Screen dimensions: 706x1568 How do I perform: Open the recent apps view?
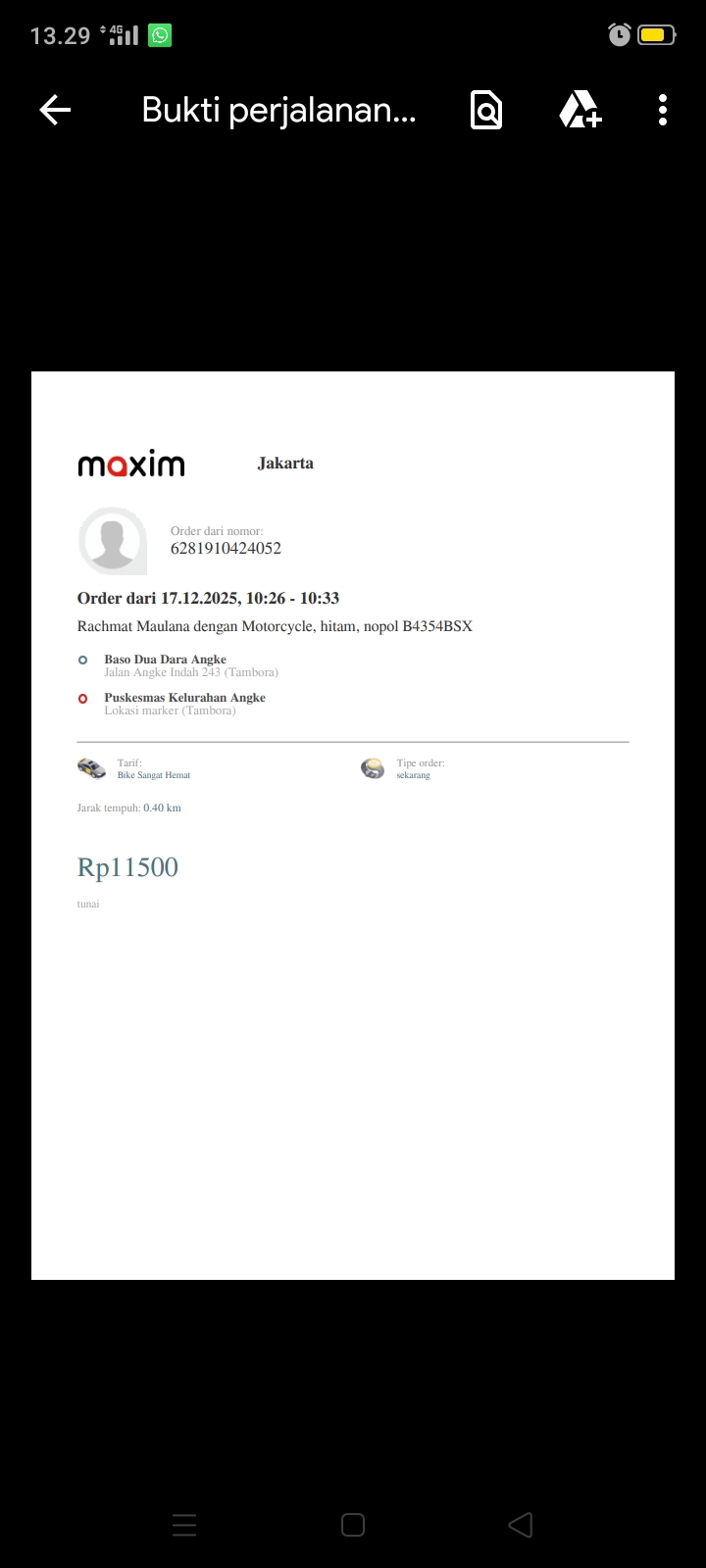coord(184,1525)
